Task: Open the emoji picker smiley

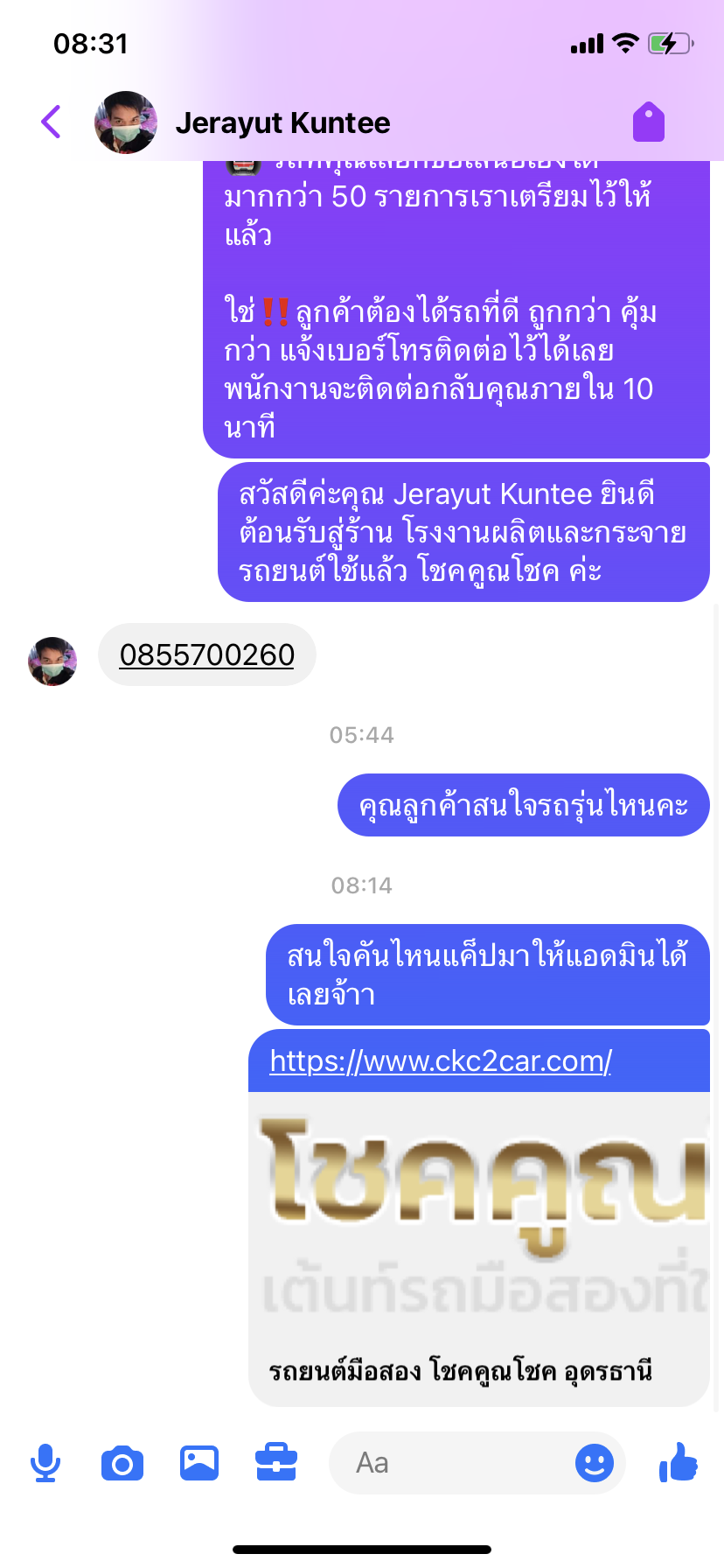Action: click(595, 1463)
